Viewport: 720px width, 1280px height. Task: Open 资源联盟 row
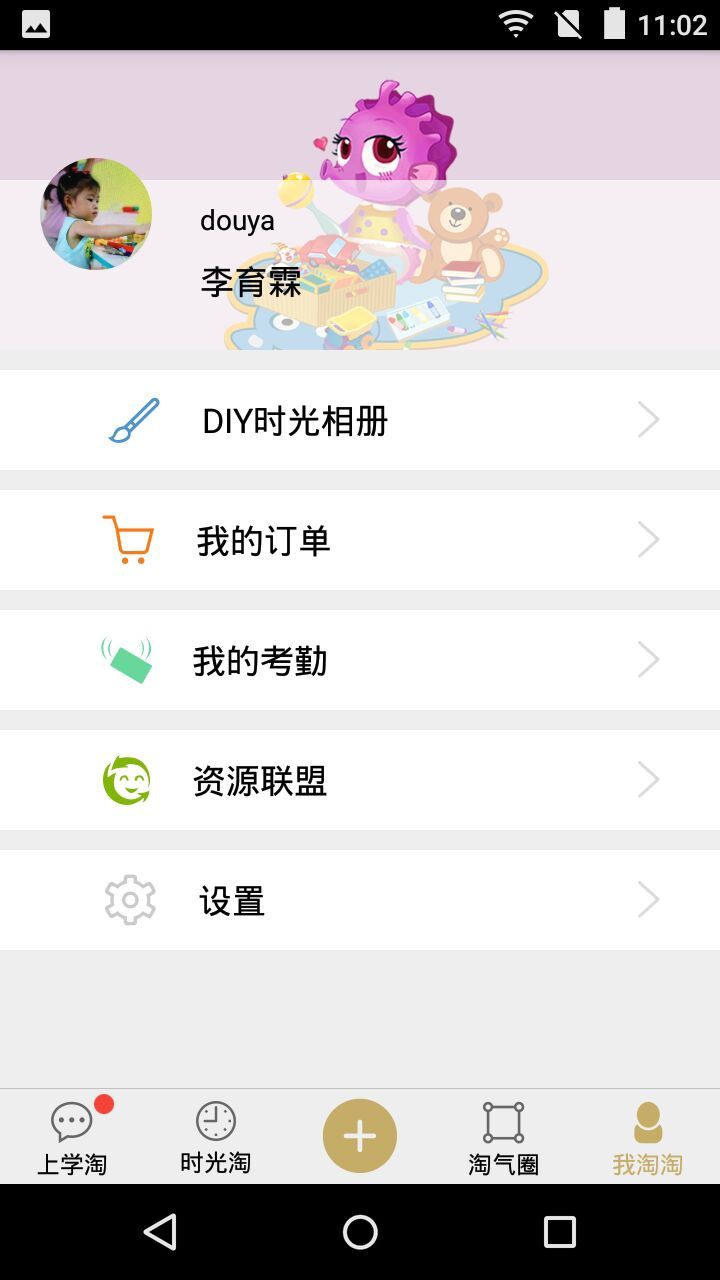tap(360, 780)
